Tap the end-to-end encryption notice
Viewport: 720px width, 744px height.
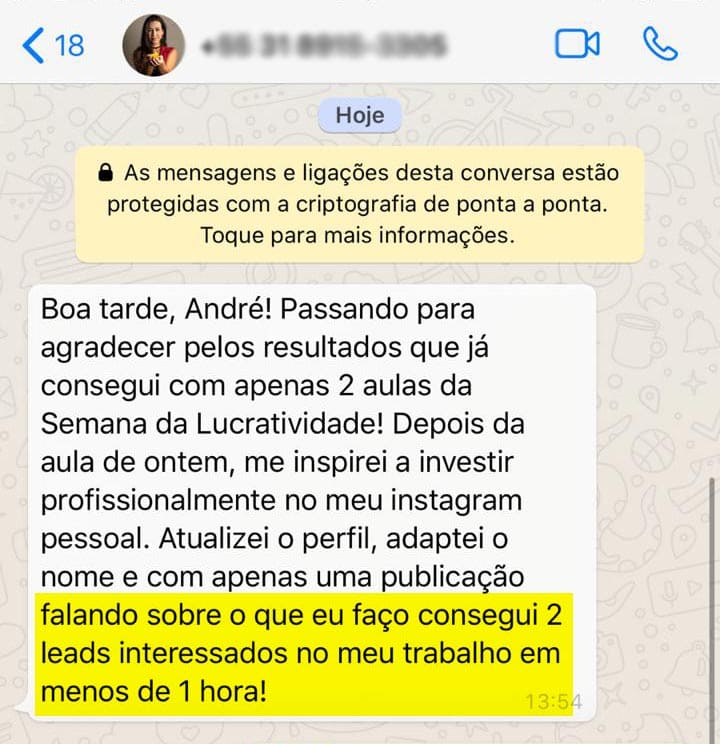(x=360, y=204)
